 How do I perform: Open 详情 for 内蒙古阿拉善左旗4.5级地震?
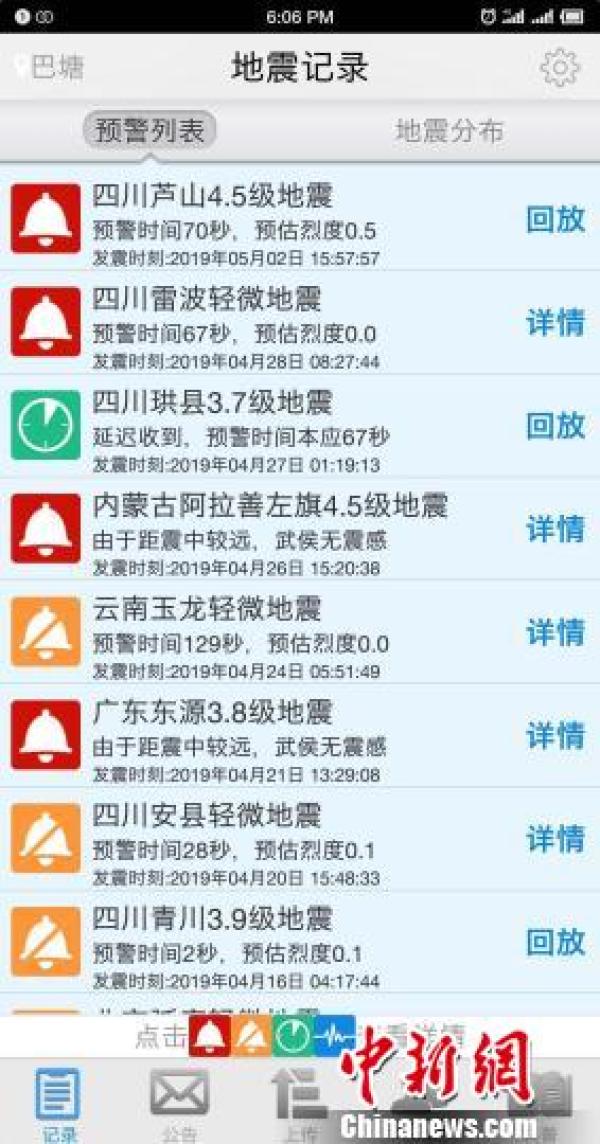555,528
